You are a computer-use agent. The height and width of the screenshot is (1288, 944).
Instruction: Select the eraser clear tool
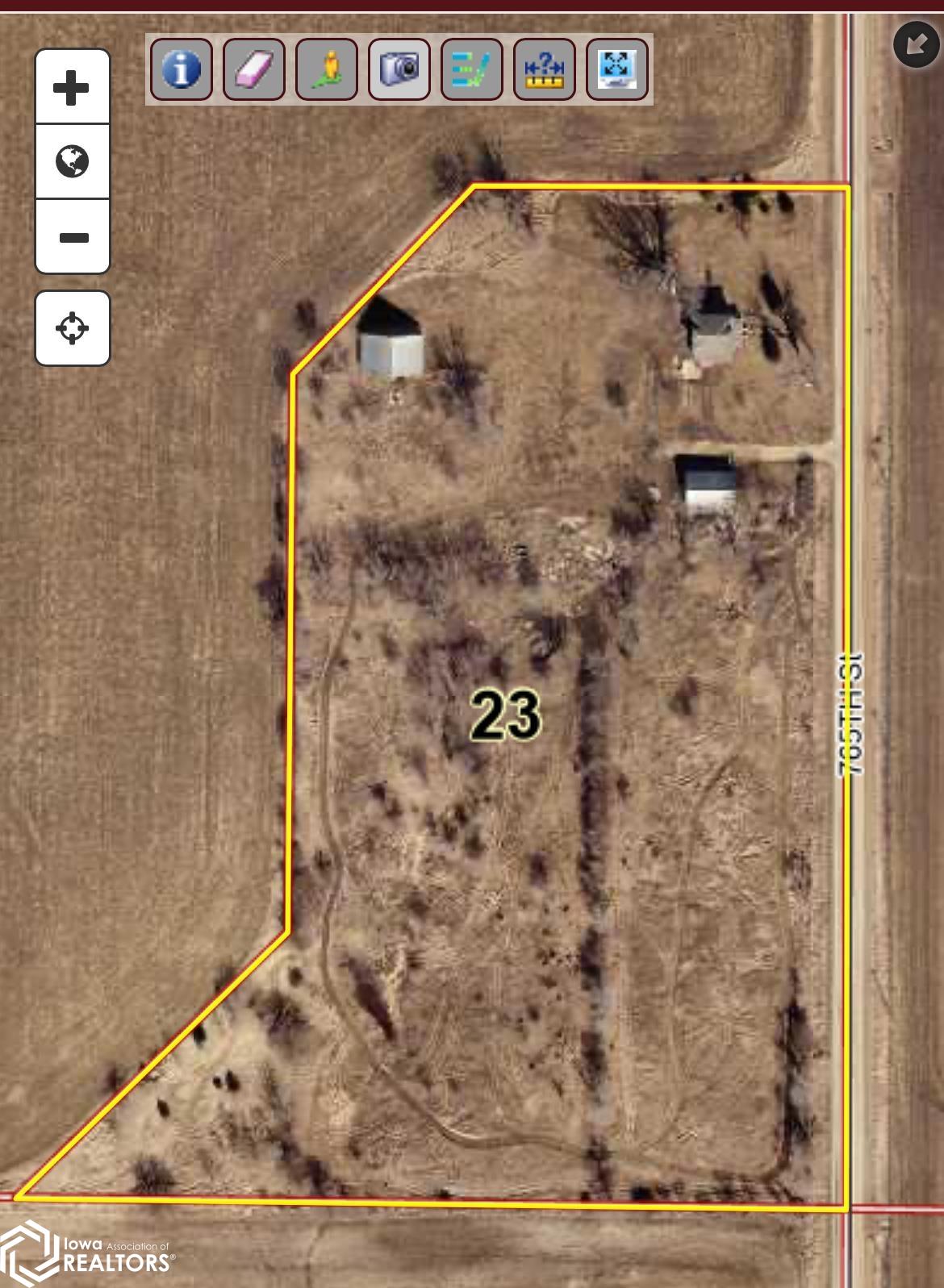(254, 69)
